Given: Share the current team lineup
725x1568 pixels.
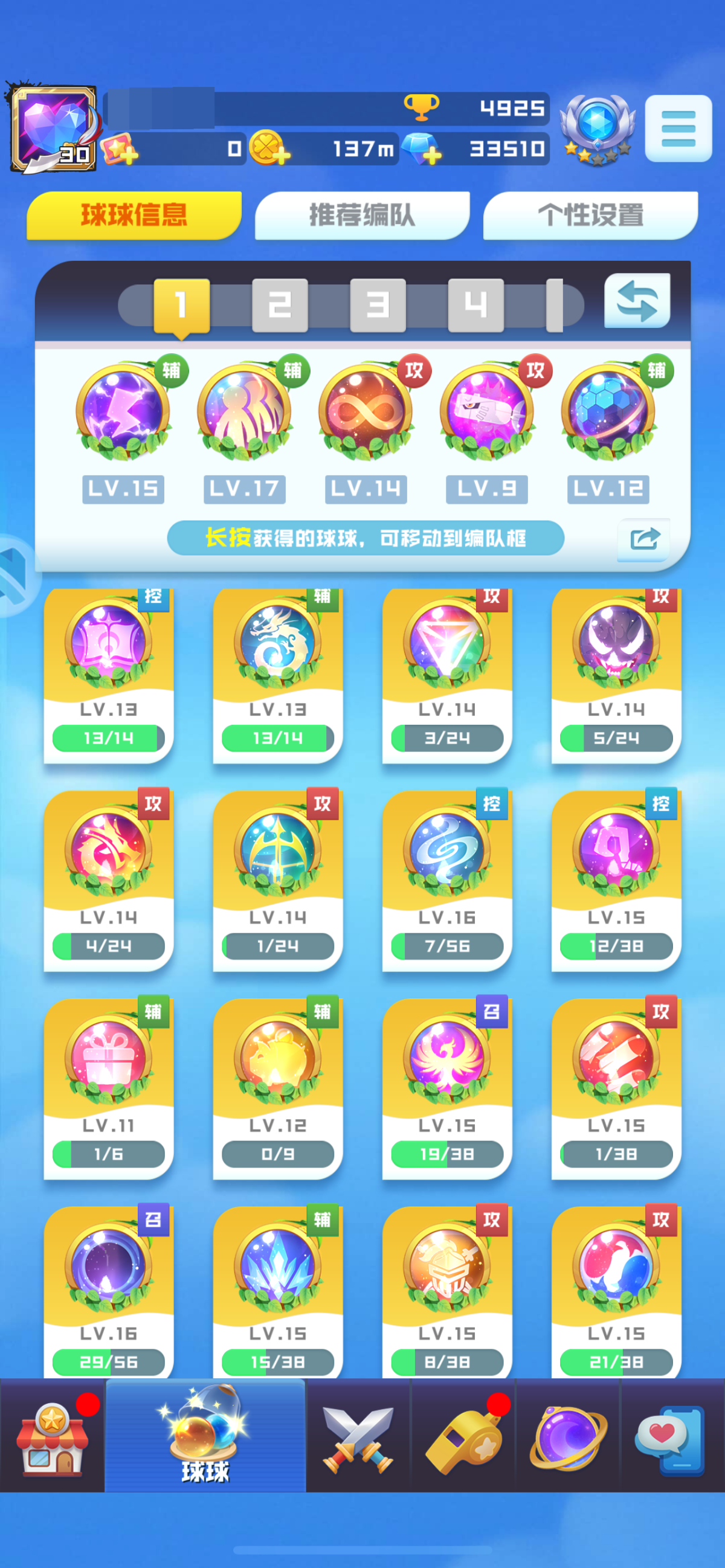Looking at the screenshot, I should 643,539.
